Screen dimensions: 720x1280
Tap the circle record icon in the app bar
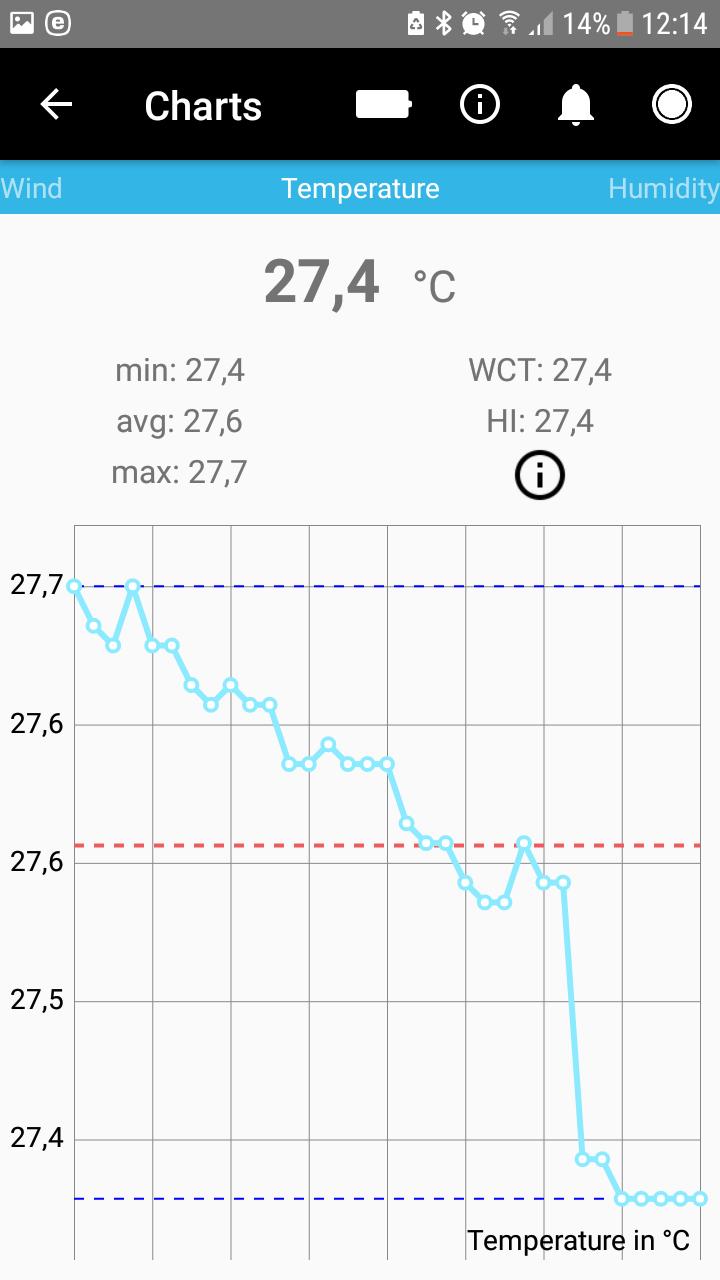tap(671, 104)
